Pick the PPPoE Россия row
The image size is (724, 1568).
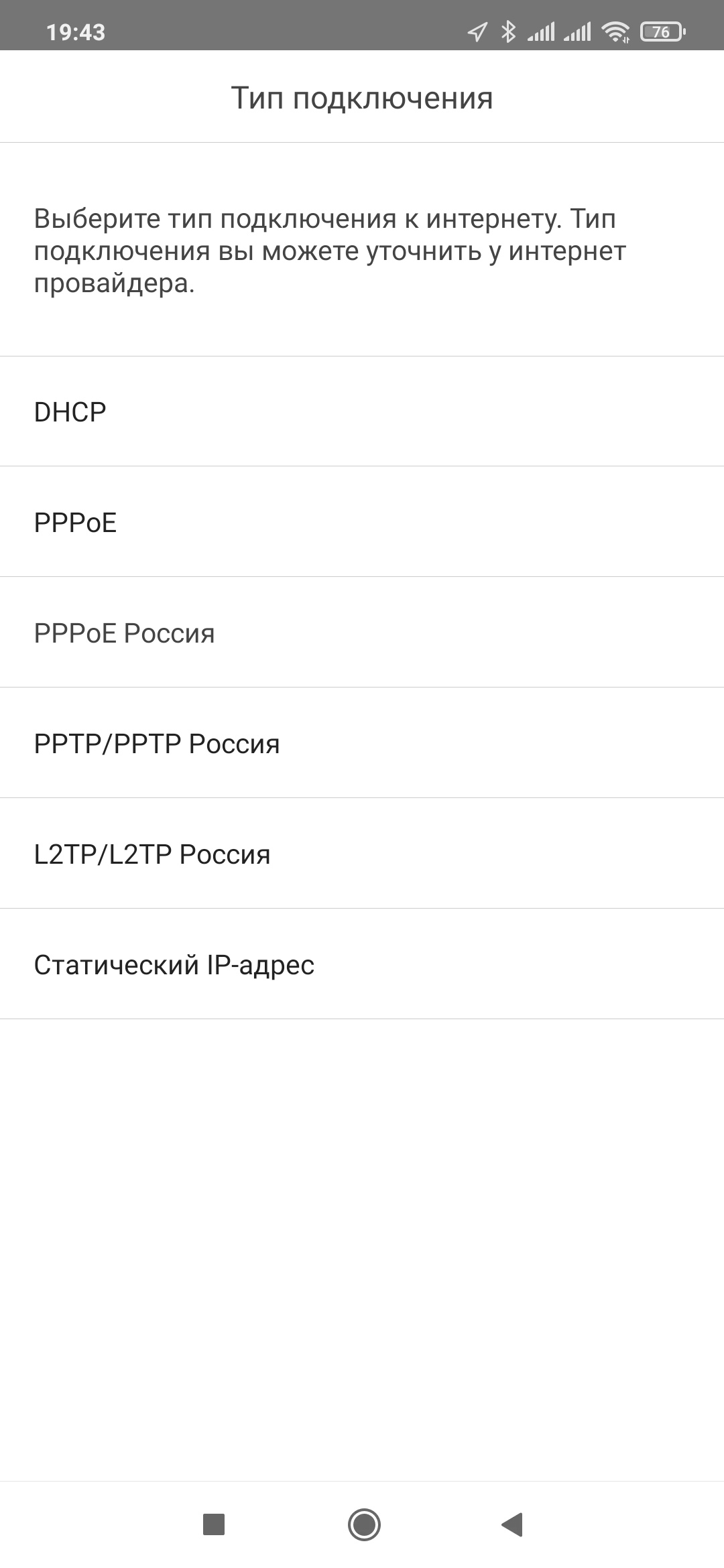pos(362,633)
